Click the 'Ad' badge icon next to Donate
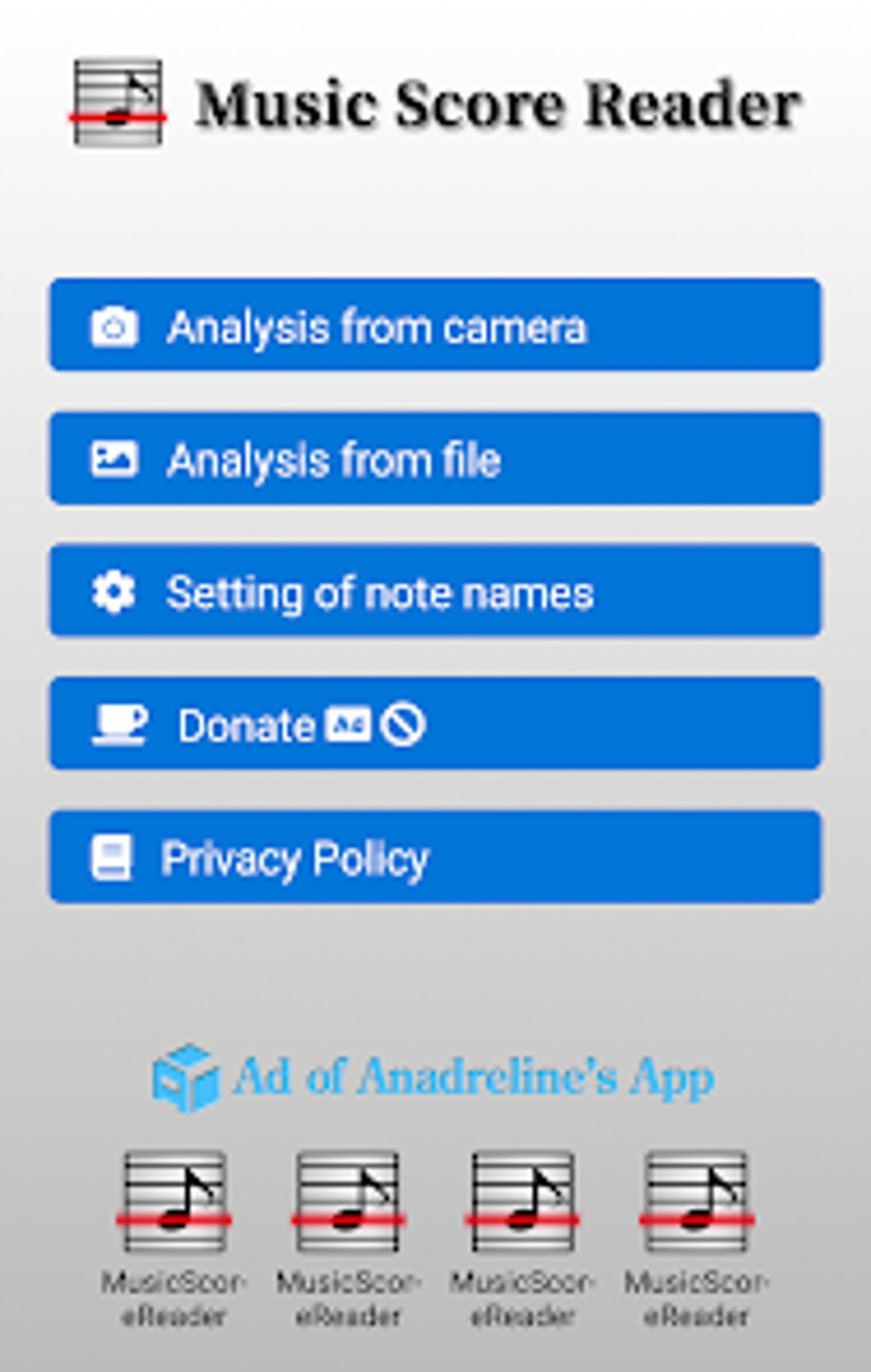This screenshot has width=871, height=1372. click(x=348, y=724)
